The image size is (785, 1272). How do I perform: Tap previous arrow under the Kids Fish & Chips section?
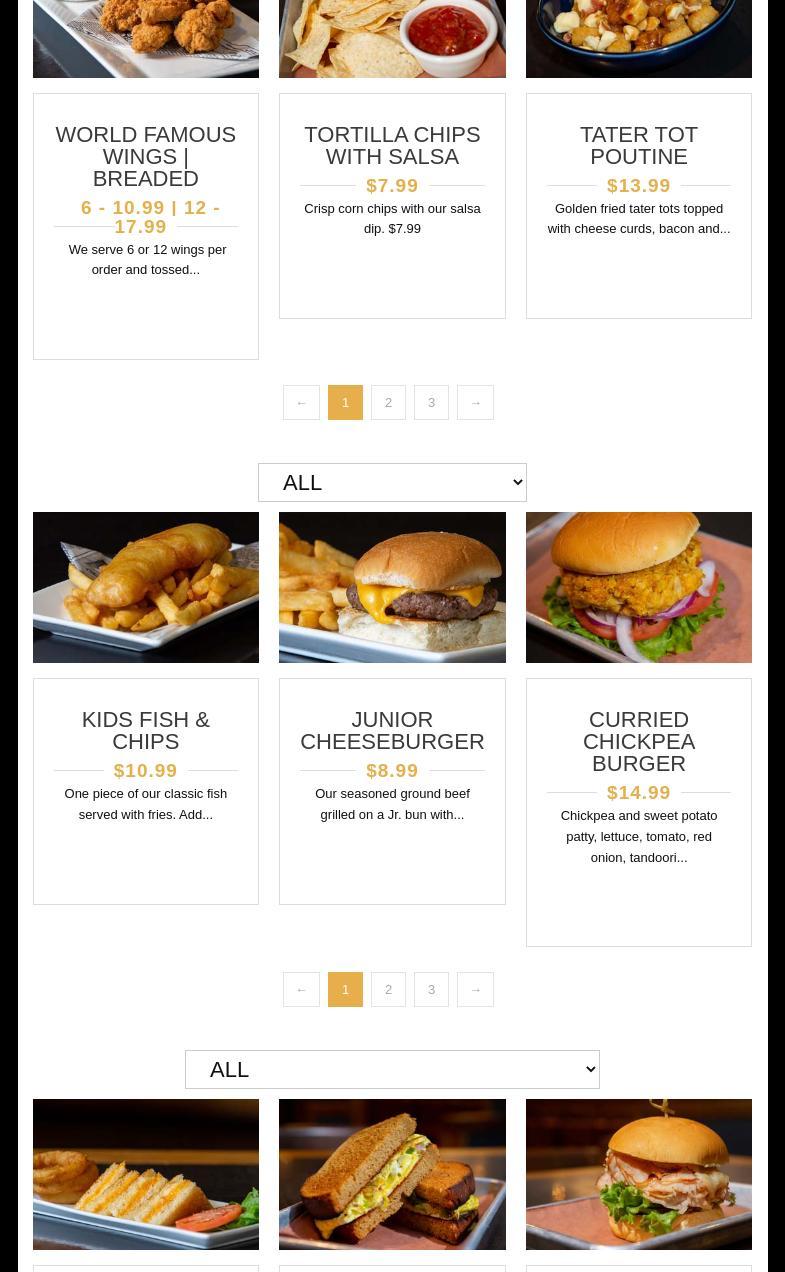(x=301, y=990)
